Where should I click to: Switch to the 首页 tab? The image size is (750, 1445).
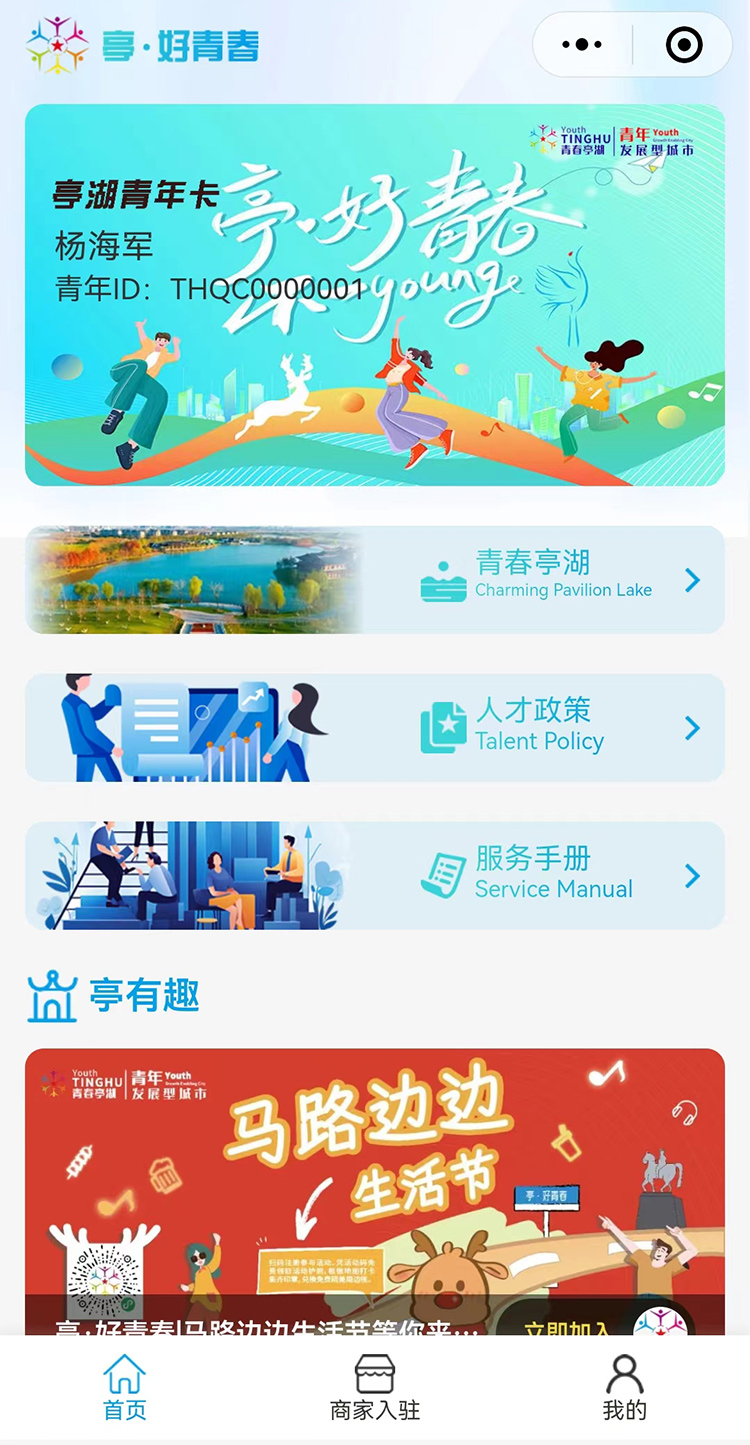tap(125, 1388)
